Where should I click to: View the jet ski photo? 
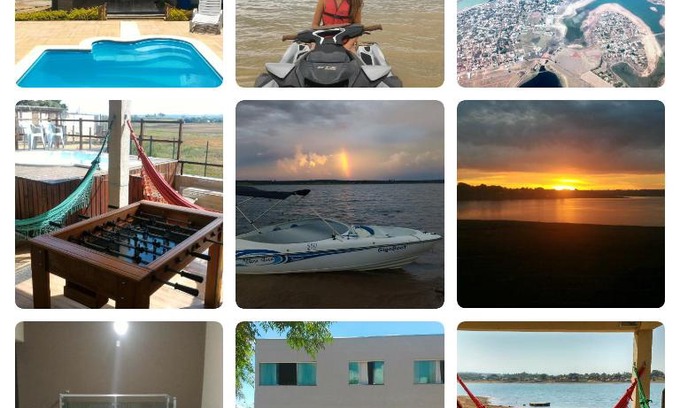pos(340,43)
